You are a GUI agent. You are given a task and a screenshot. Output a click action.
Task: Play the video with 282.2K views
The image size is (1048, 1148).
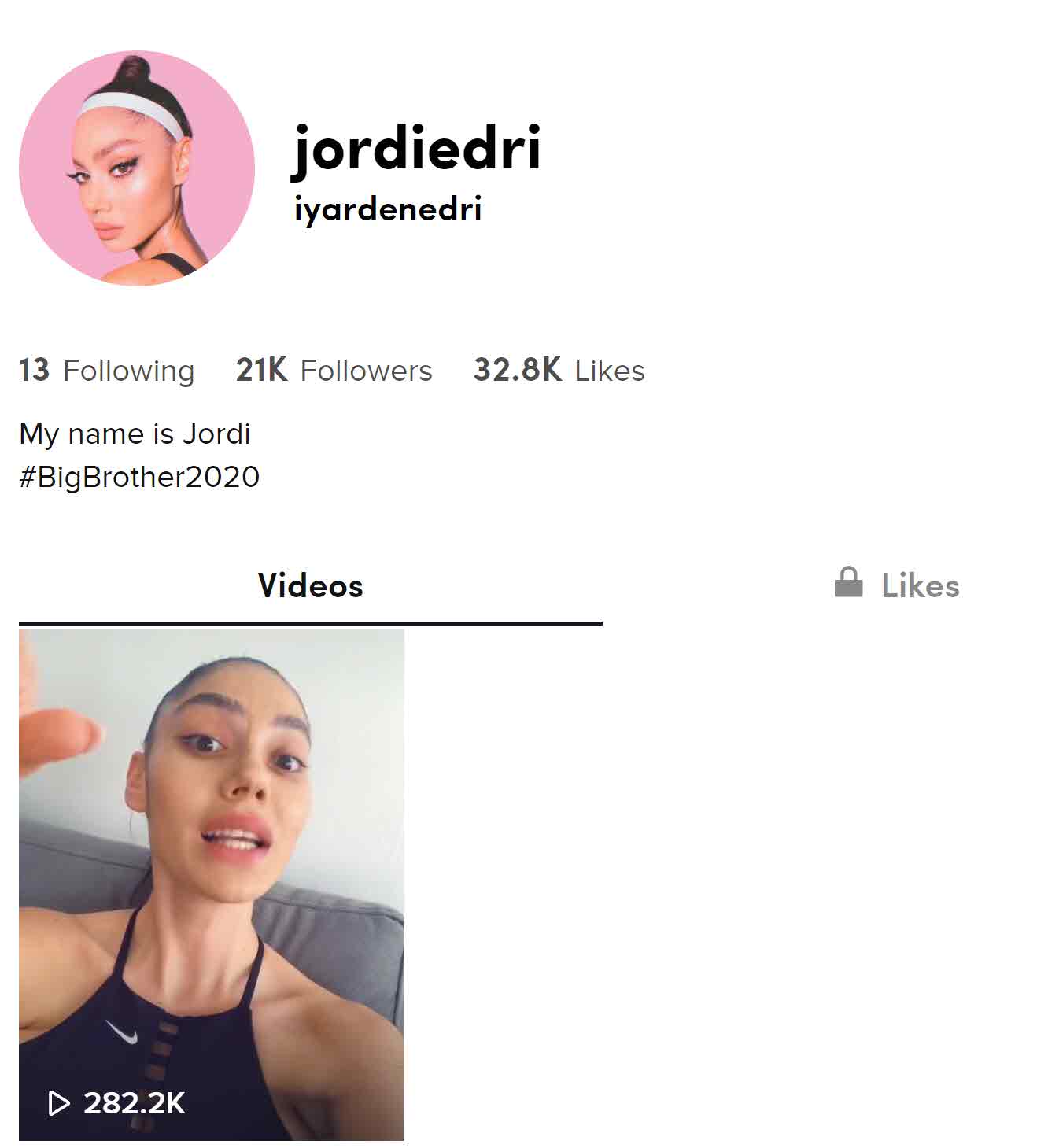click(x=211, y=884)
